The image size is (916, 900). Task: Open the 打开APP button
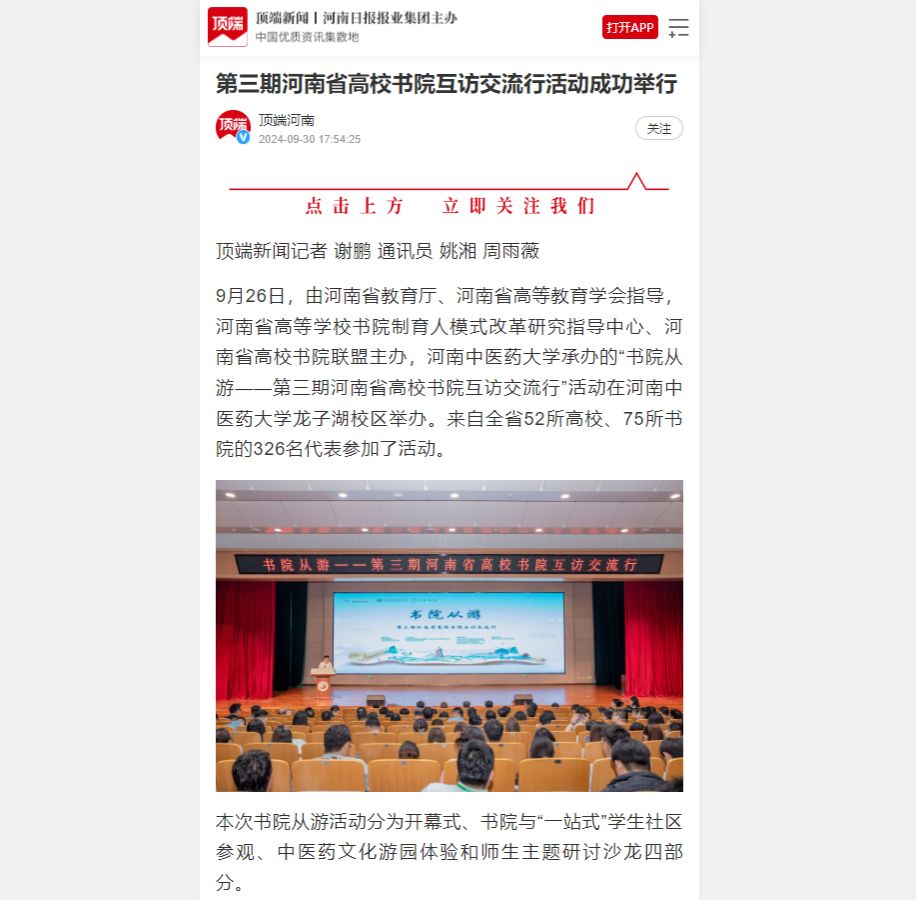[x=629, y=27]
